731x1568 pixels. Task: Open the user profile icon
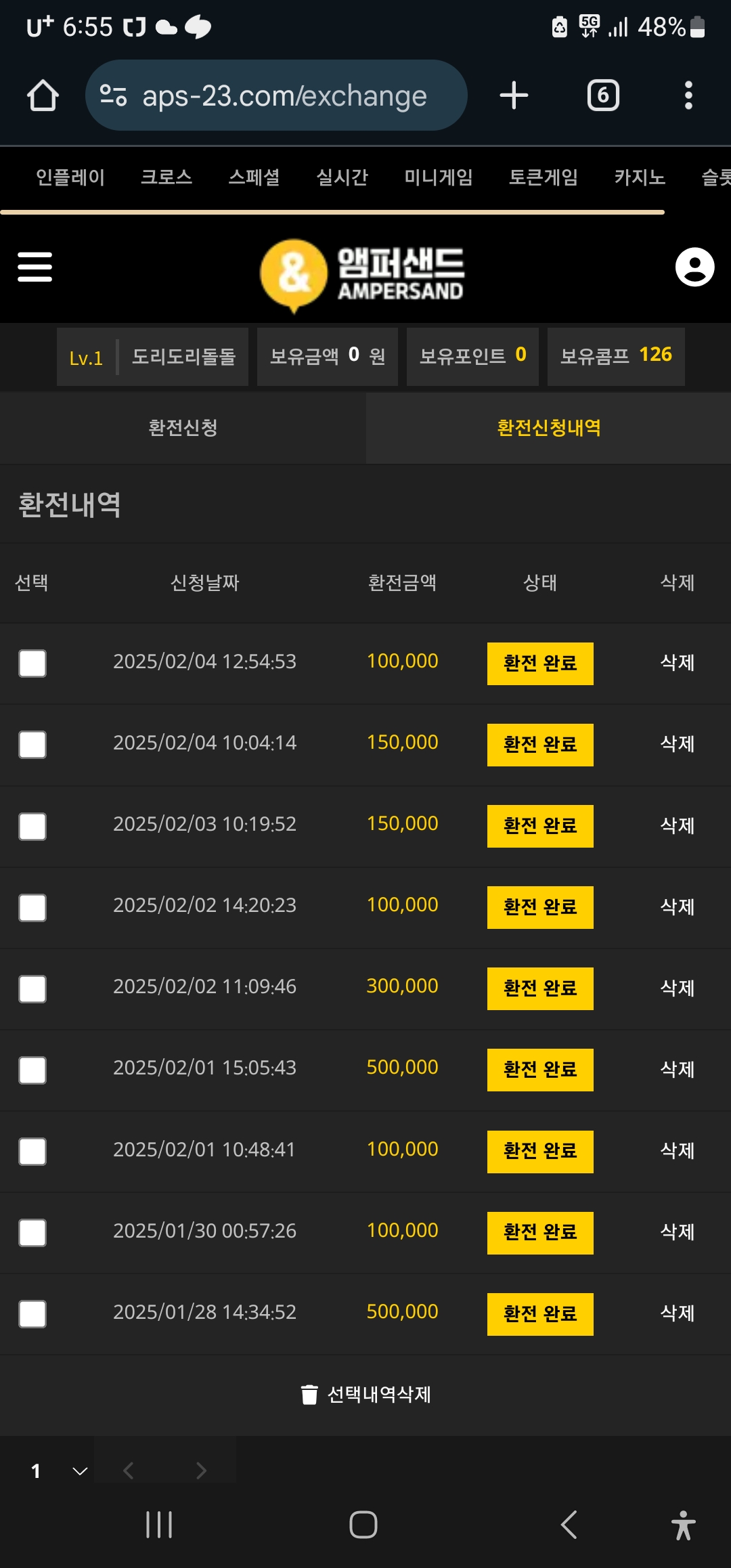point(694,267)
